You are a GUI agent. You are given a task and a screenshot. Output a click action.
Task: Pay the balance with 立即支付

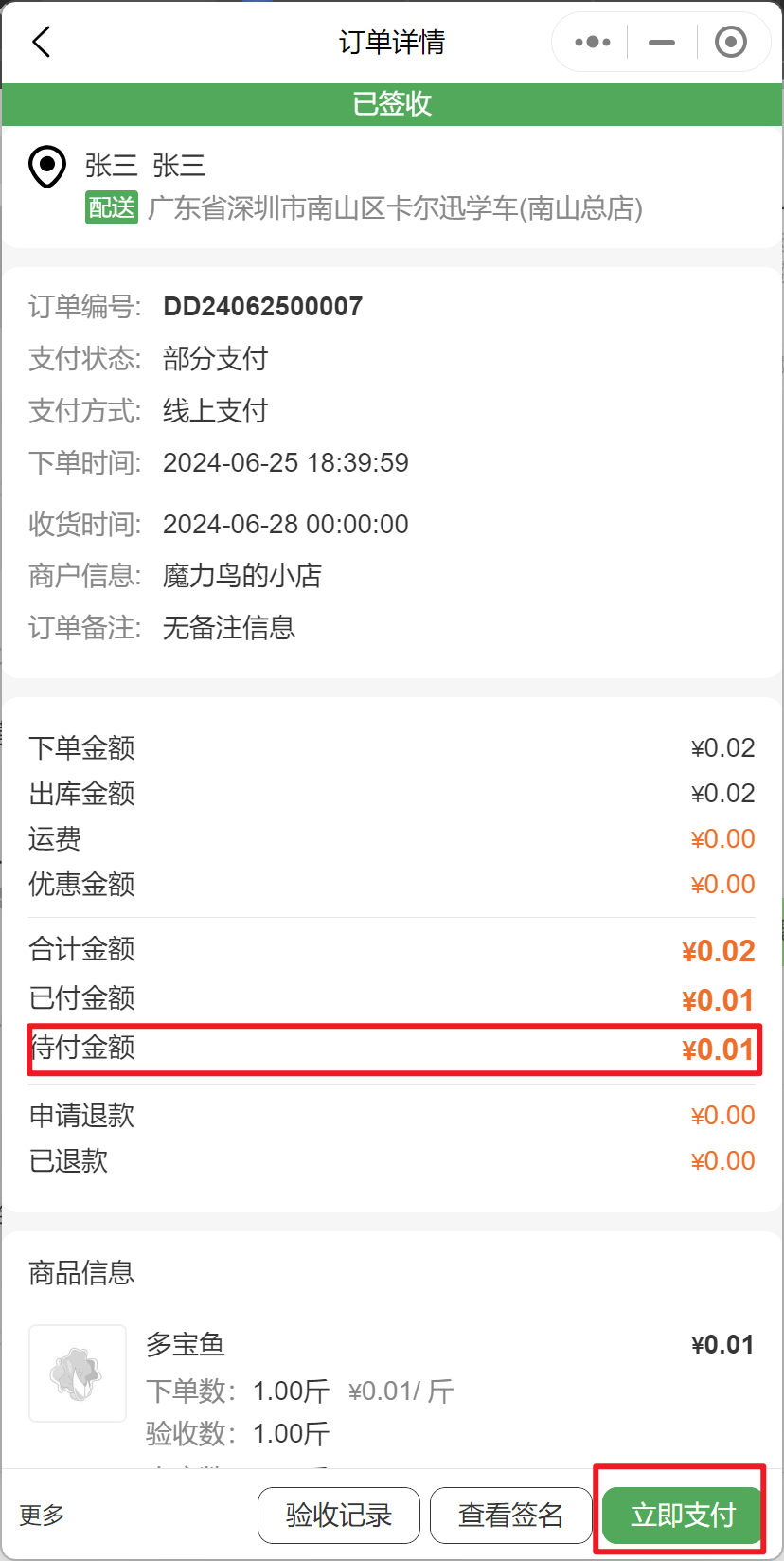coord(682,1515)
